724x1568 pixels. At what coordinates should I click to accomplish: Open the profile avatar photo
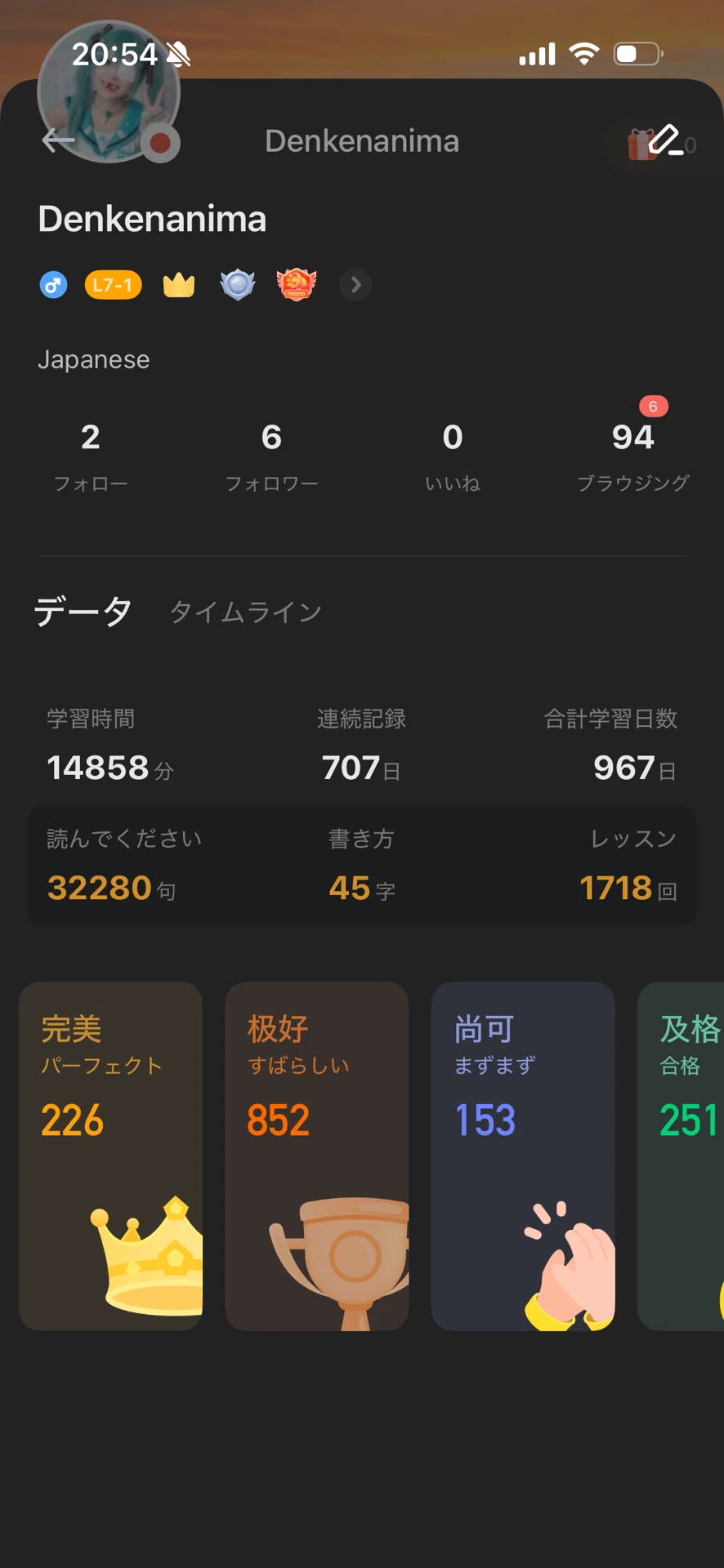109,91
